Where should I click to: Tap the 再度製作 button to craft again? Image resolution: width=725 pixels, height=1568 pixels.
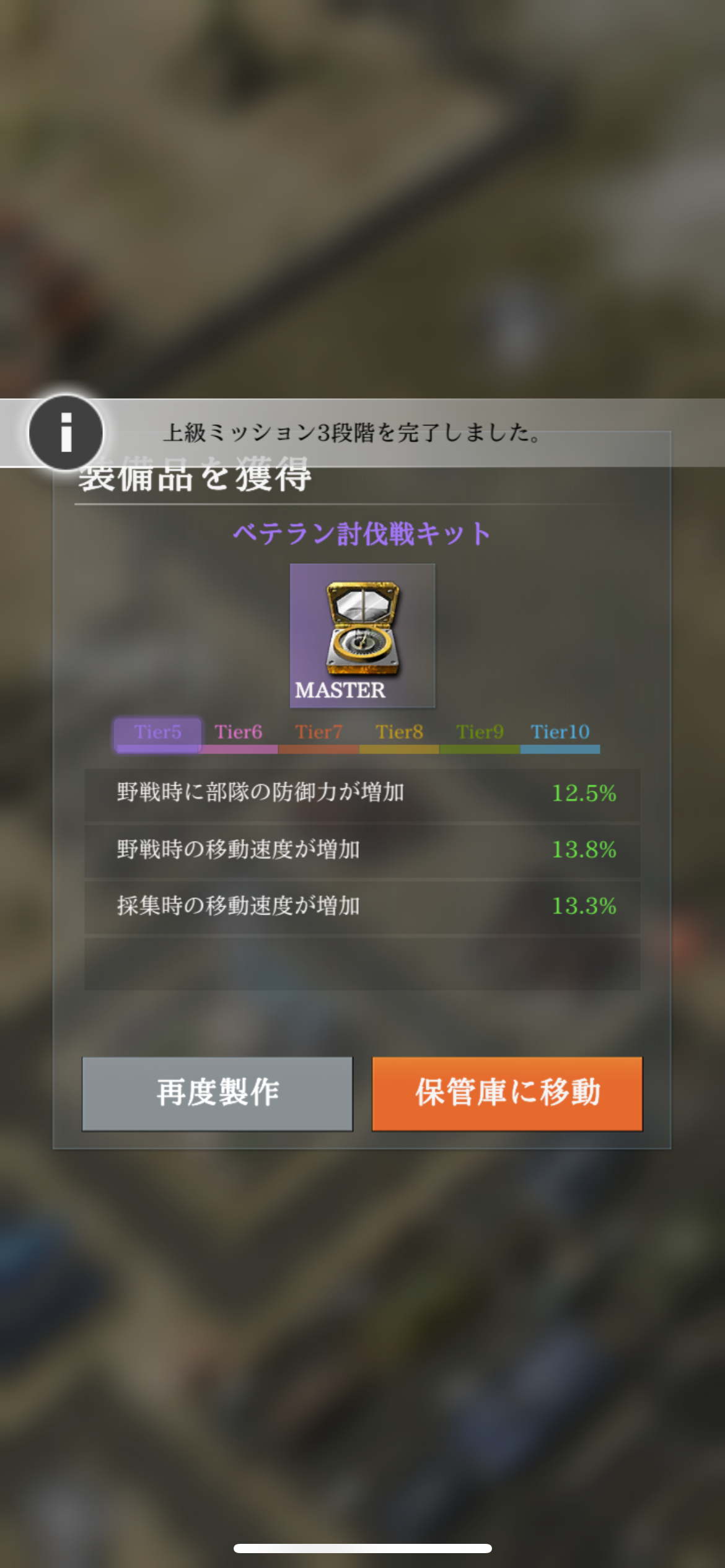[217, 1094]
